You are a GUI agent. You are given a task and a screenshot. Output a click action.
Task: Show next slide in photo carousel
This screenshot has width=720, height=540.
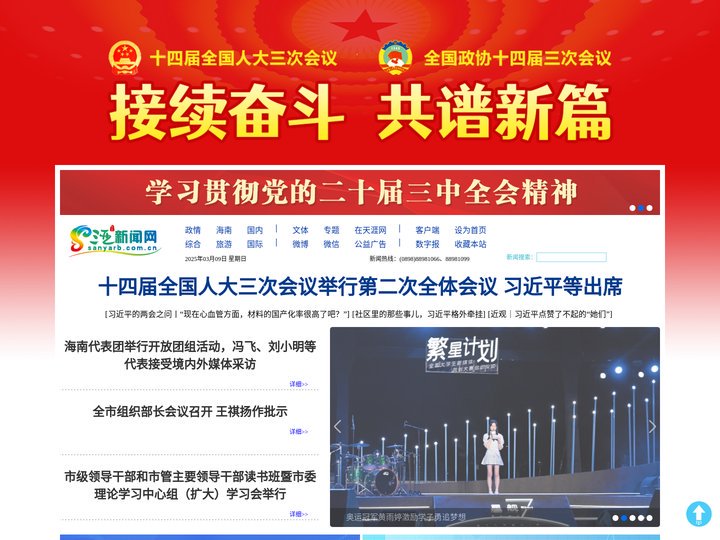[x=652, y=426]
